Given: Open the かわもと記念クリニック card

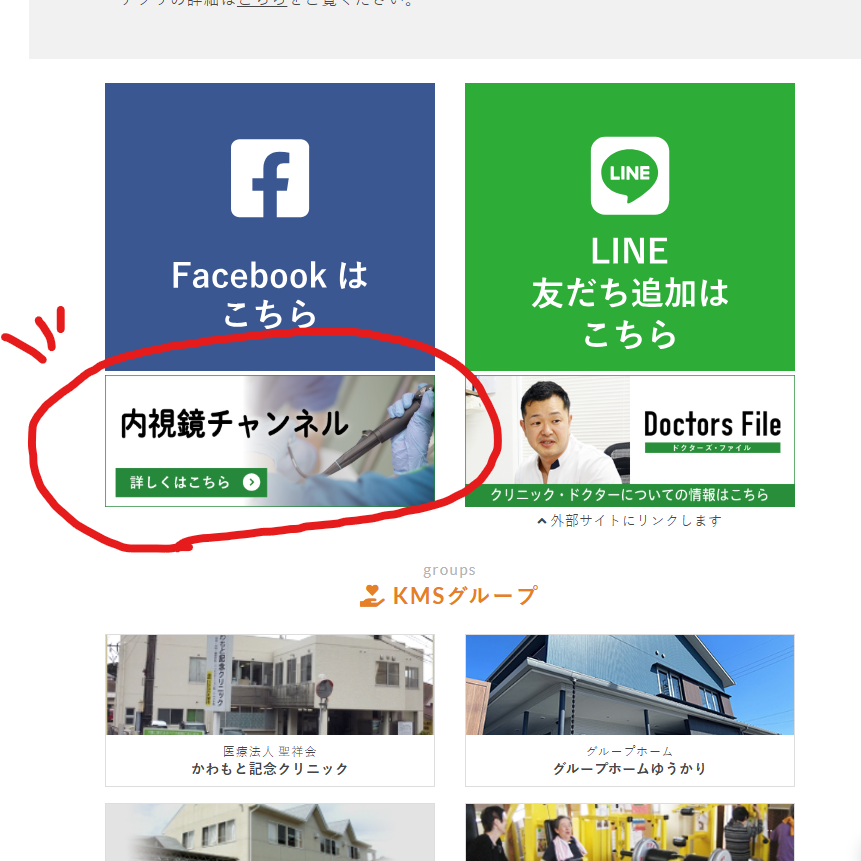Looking at the screenshot, I should click(x=270, y=709).
